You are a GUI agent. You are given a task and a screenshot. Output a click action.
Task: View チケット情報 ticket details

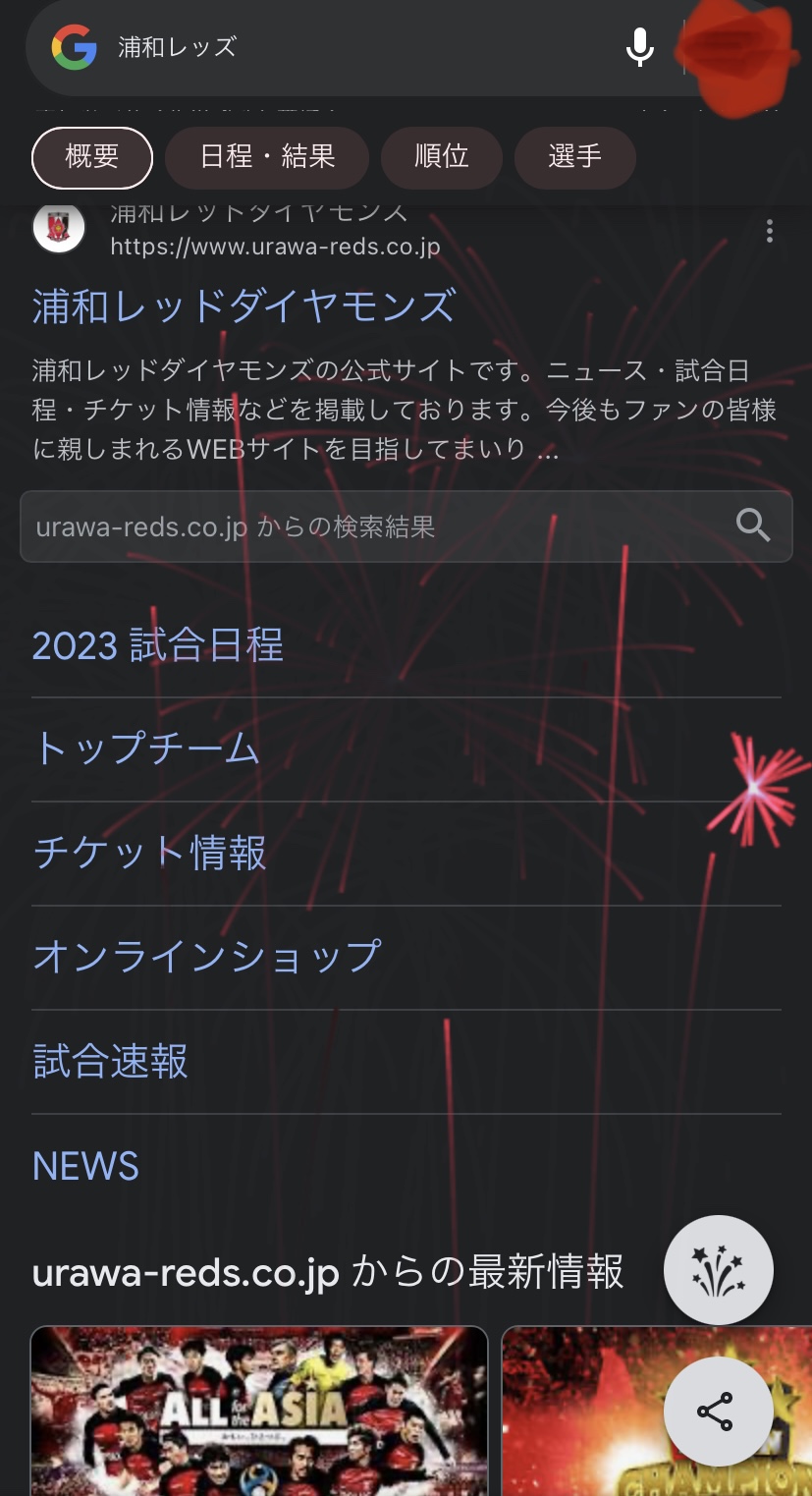(150, 853)
